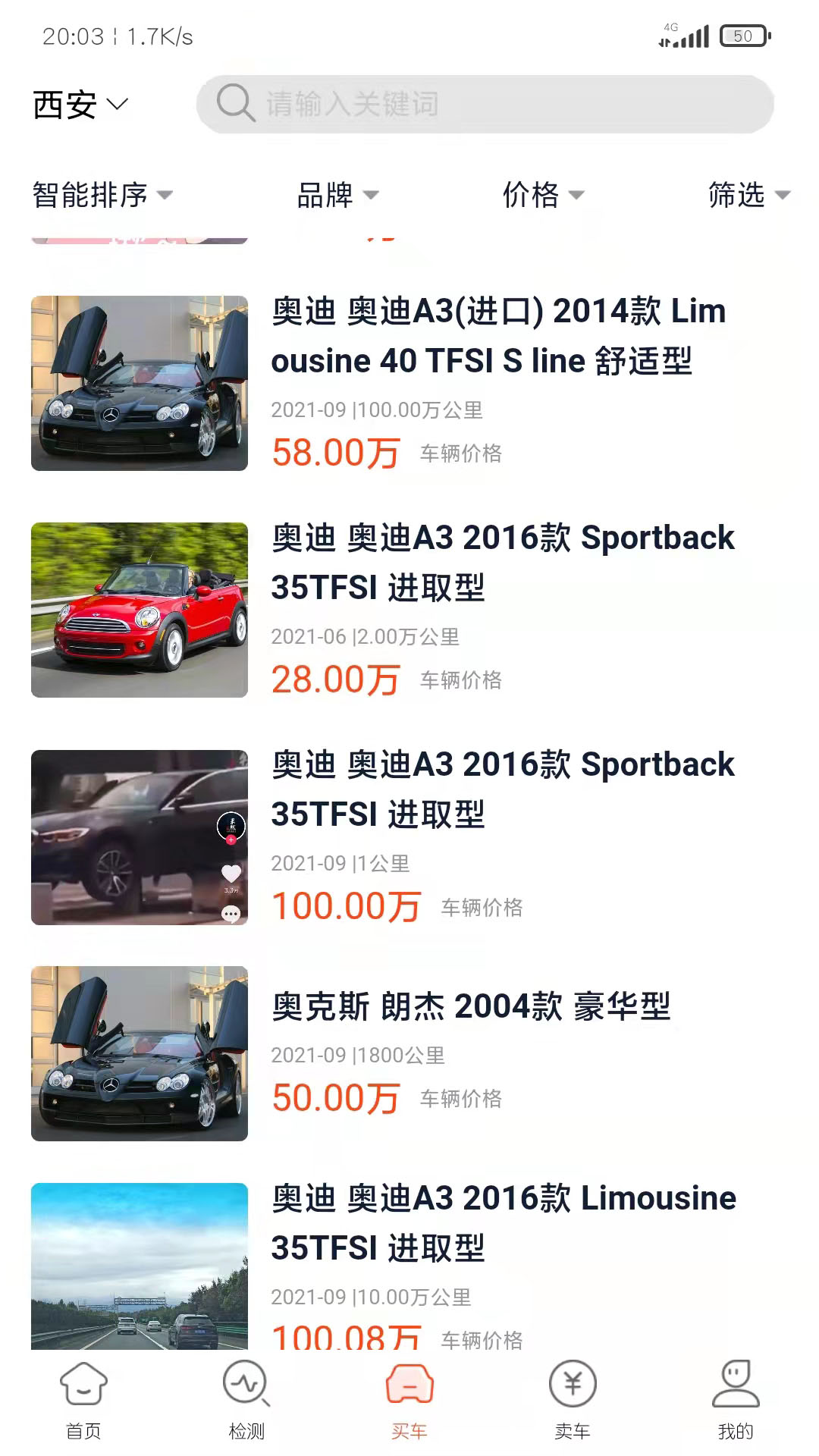Expand the 价格 price filter

tap(543, 195)
